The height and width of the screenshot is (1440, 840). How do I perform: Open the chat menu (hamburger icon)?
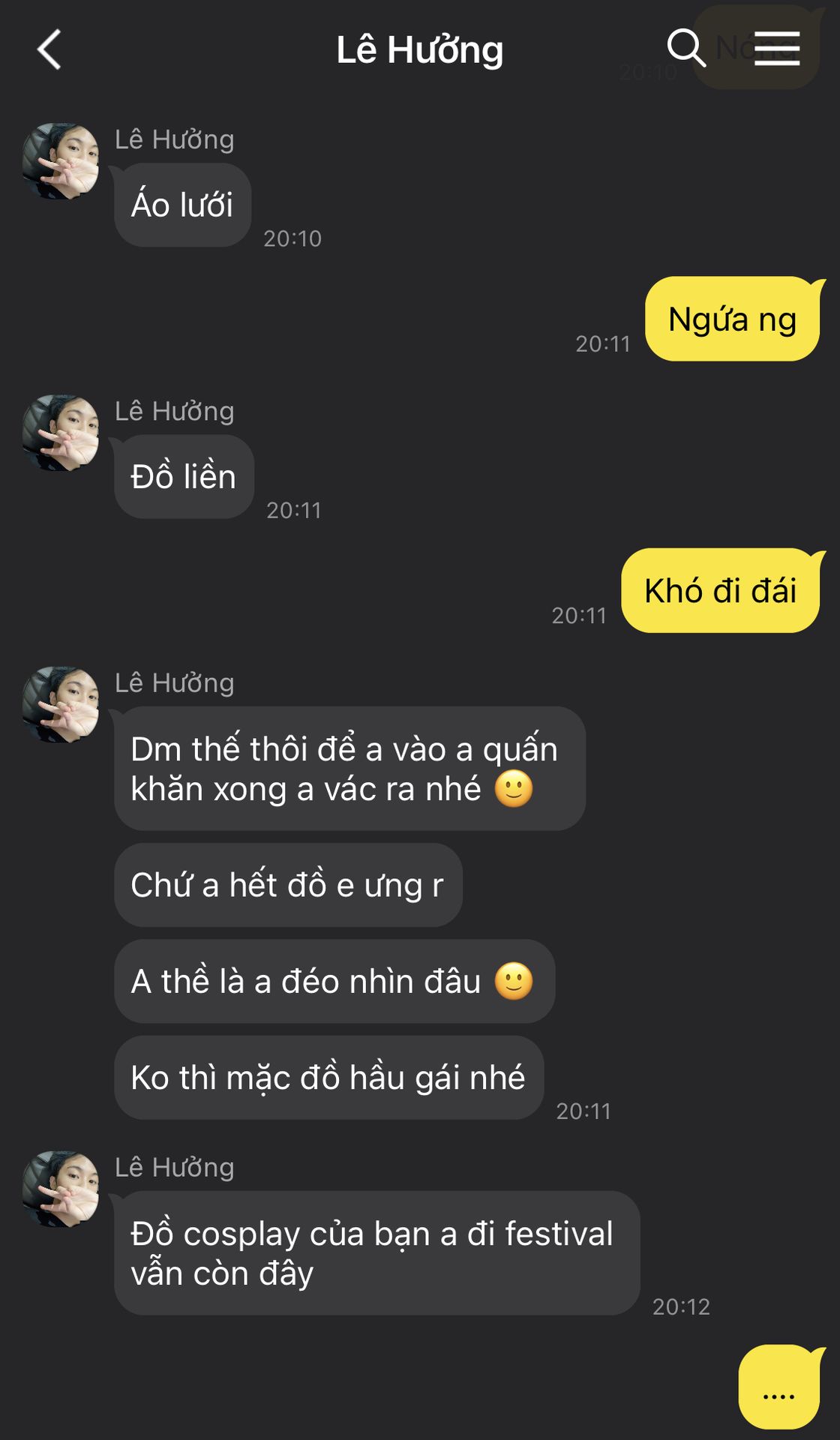pos(776,49)
